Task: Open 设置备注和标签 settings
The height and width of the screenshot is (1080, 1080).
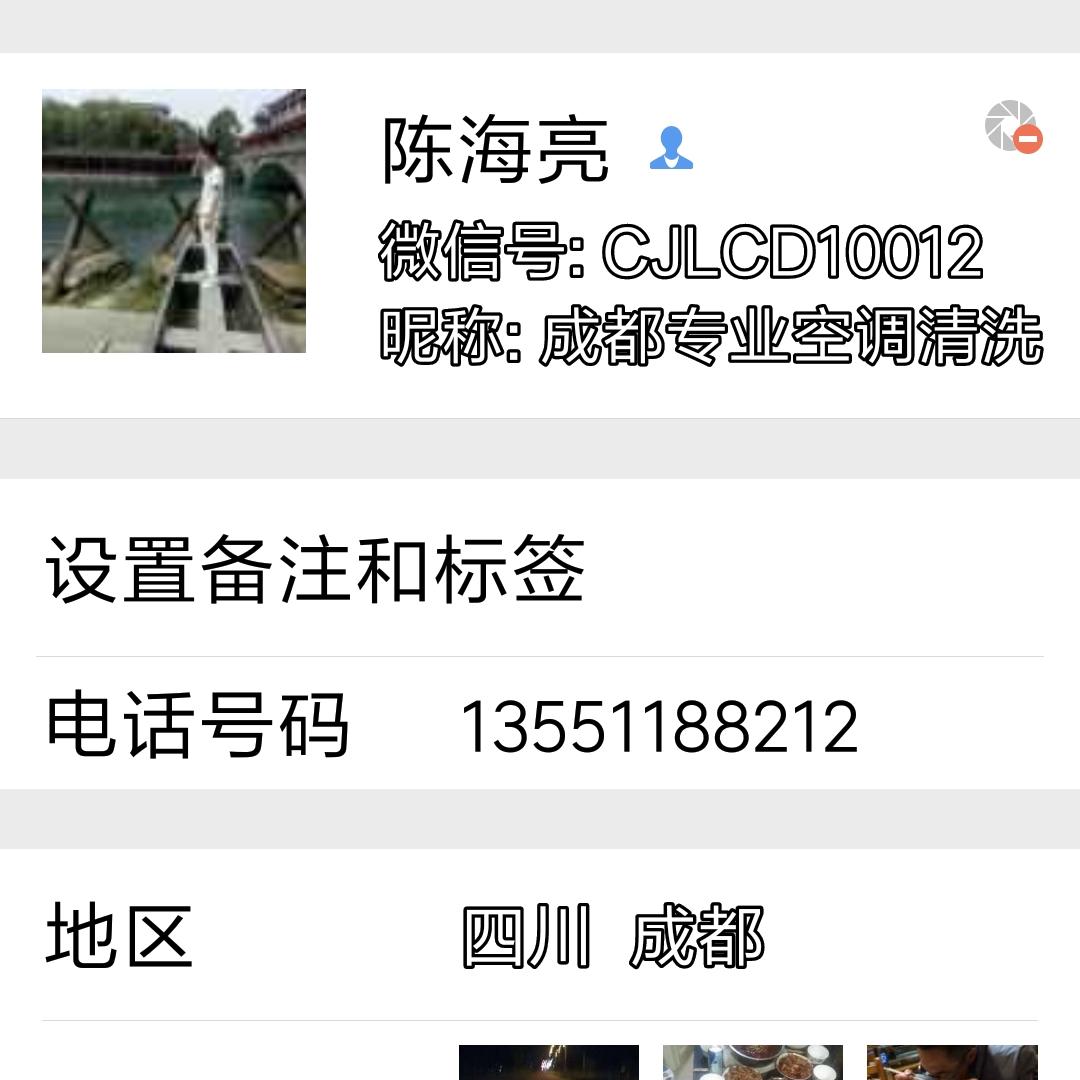Action: coord(314,569)
